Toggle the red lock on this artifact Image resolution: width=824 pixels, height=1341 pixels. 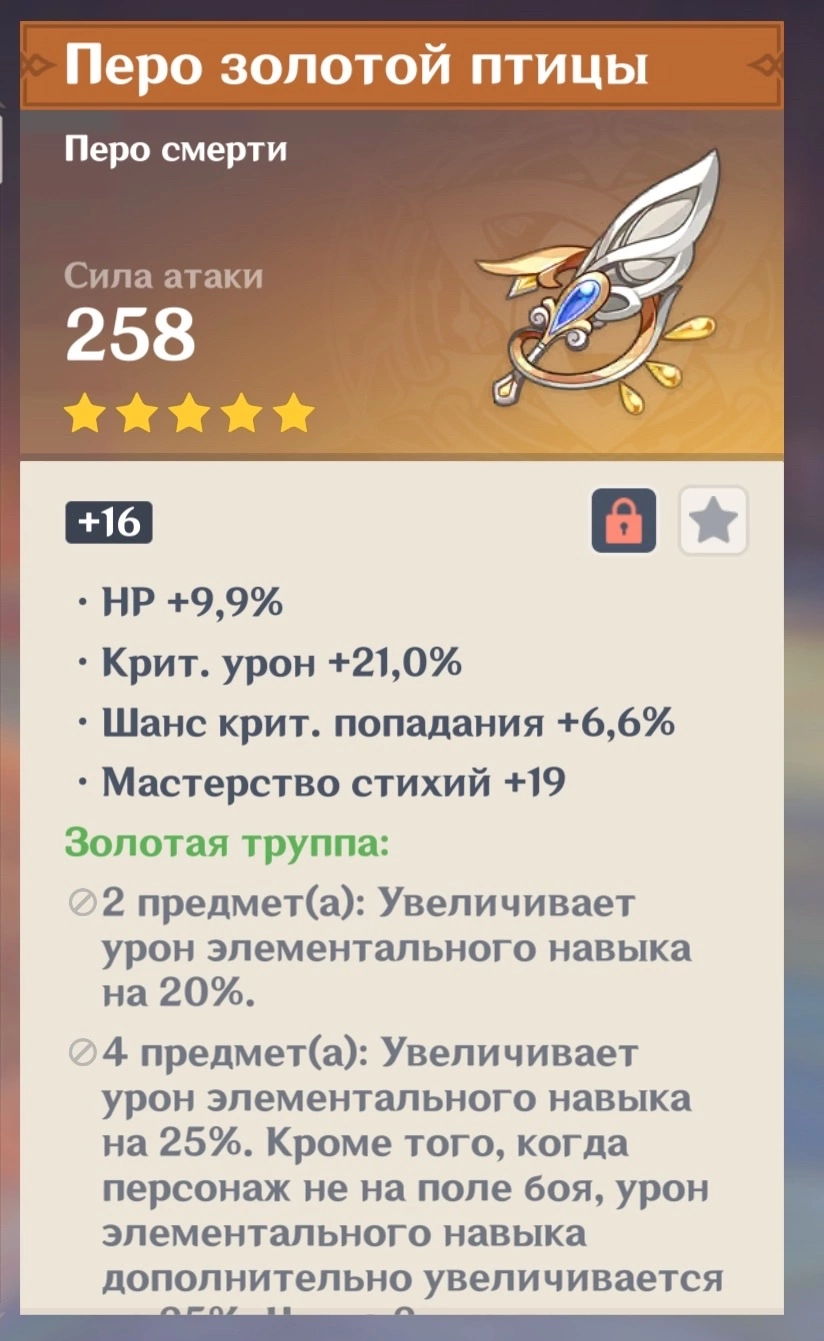pyautogui.click(x=624, y=520)
